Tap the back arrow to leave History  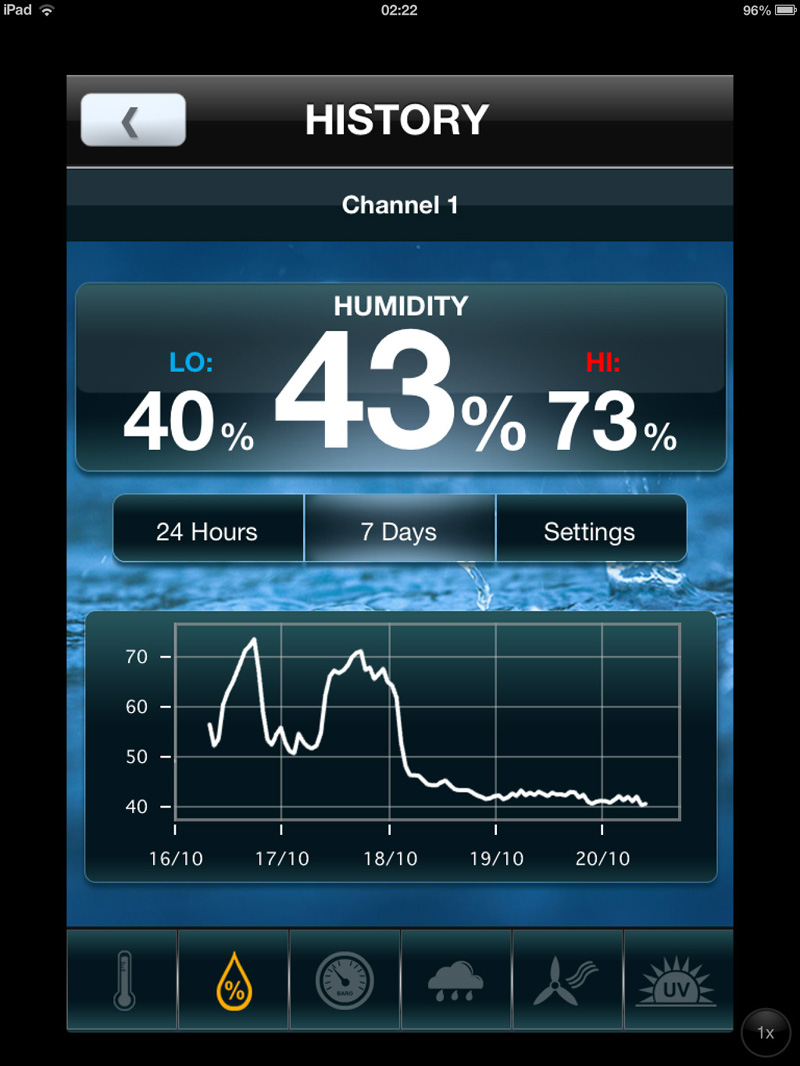click(133, 119)
